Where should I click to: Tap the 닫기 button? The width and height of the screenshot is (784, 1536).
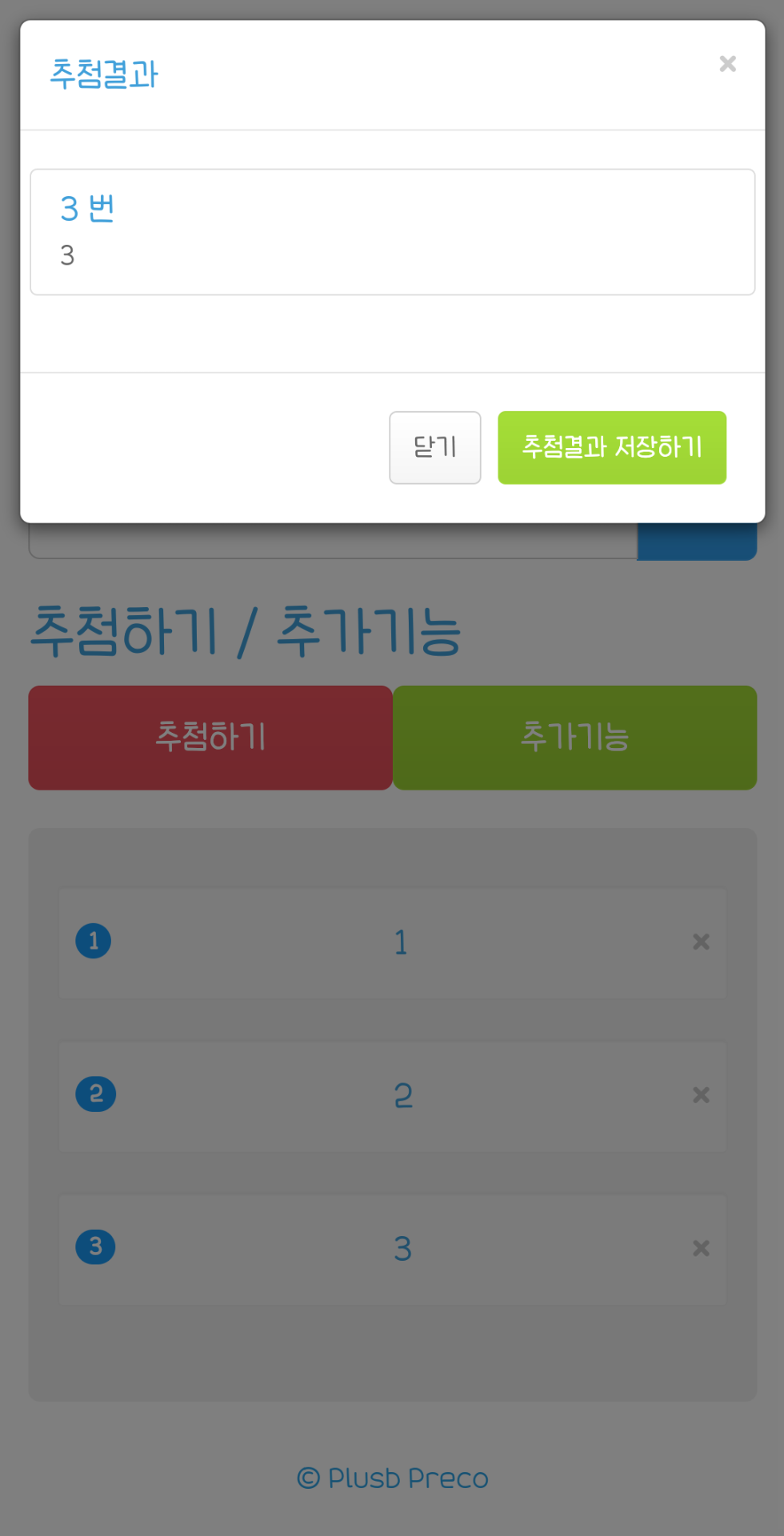click(x=434, y=447)
